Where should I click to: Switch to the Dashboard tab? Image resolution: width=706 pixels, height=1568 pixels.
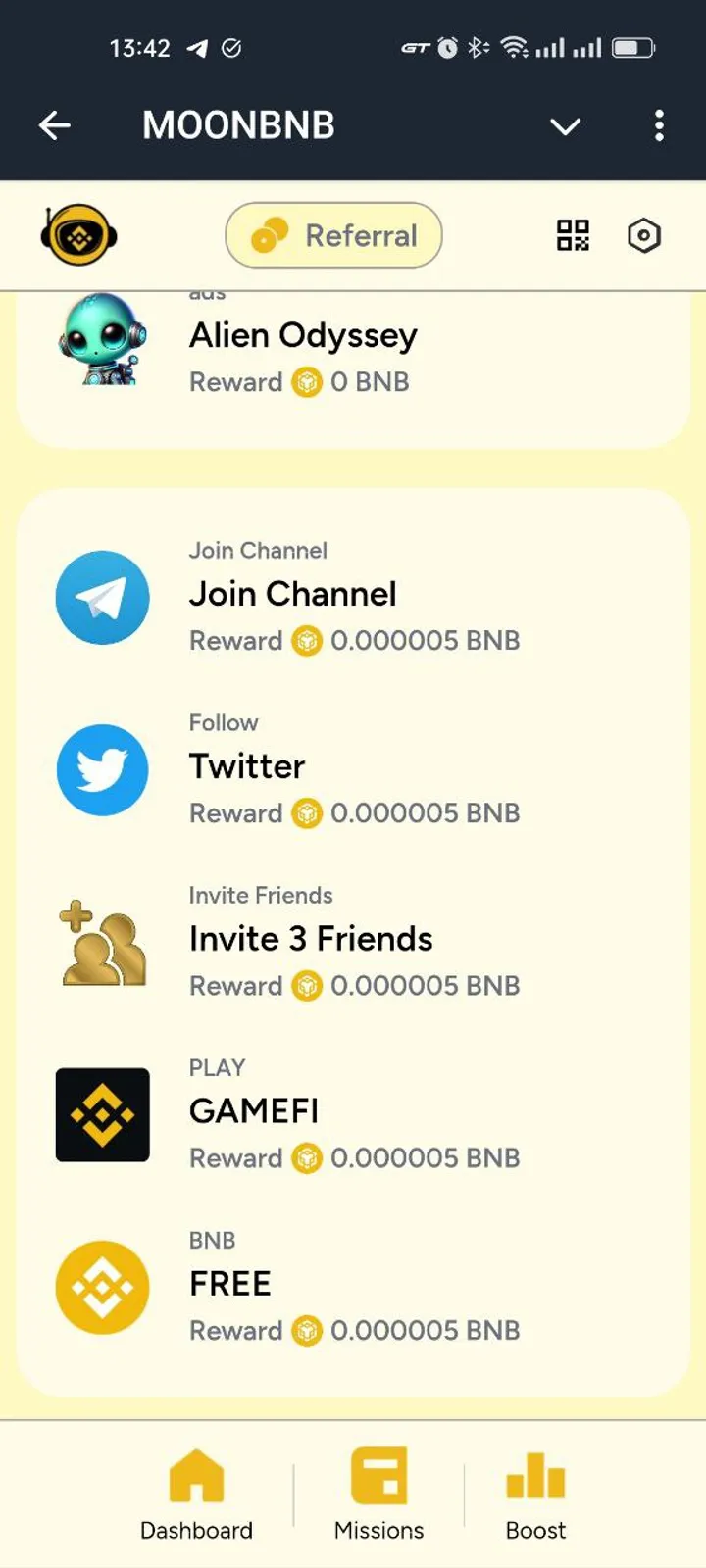point(196,1494)
